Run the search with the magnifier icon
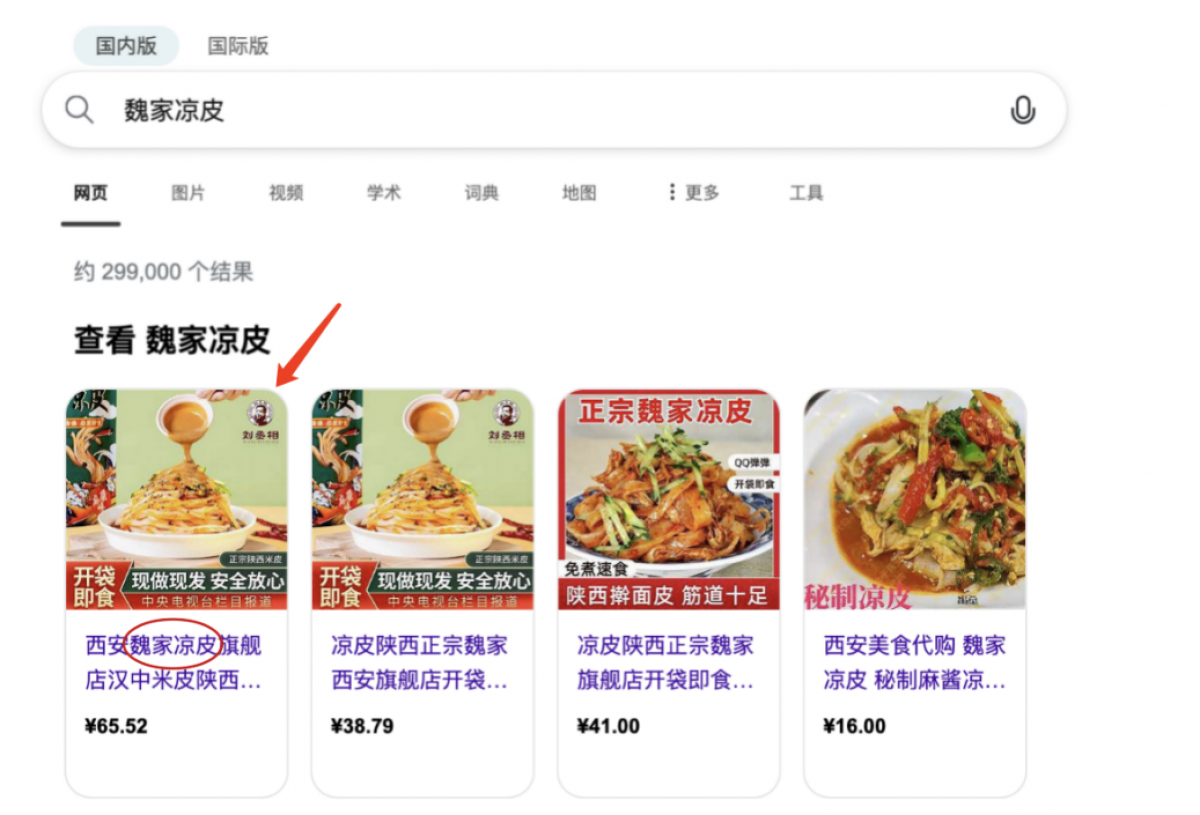 (x=79, y=110)
